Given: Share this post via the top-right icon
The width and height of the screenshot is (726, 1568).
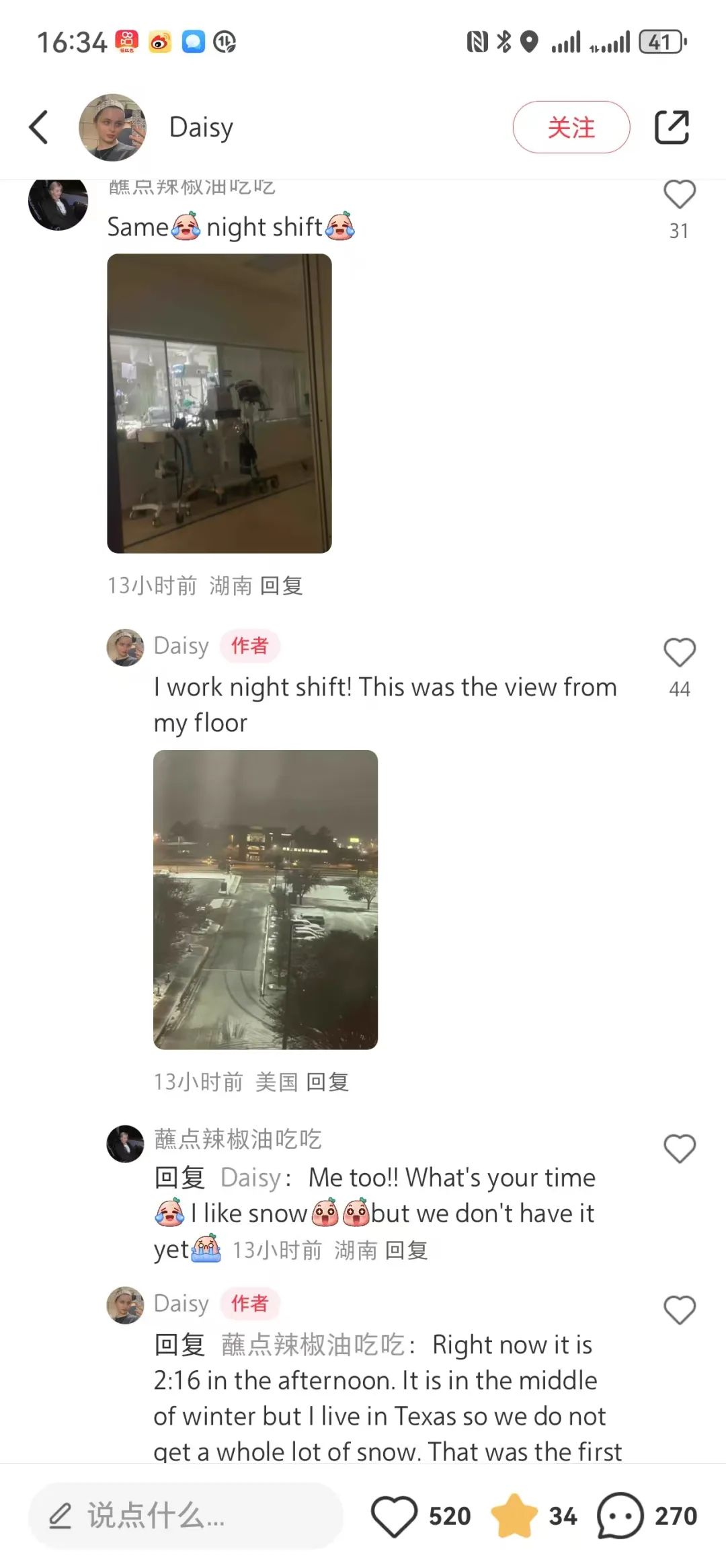Looking at the screenshot, I should click(672, 127).
